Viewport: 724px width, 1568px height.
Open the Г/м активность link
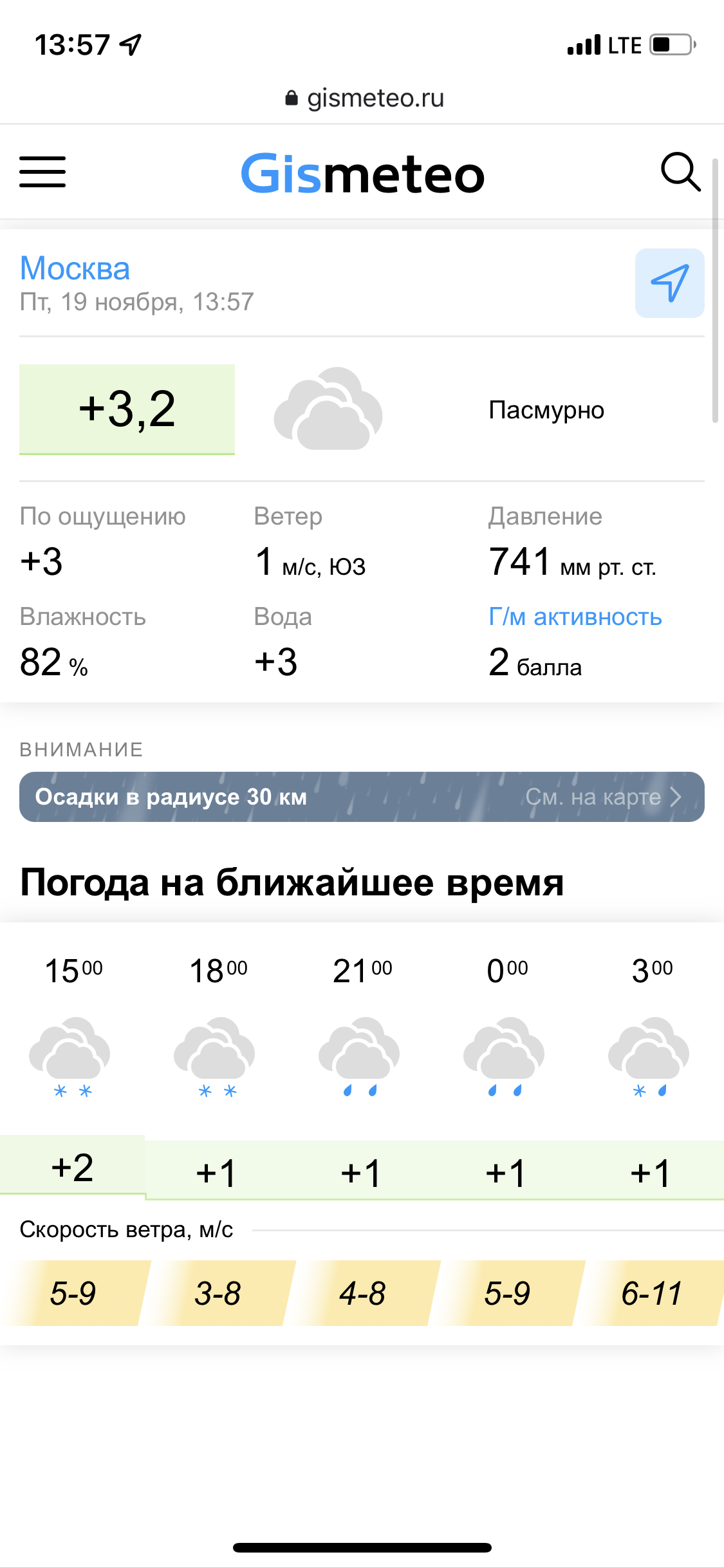point(575,617)
